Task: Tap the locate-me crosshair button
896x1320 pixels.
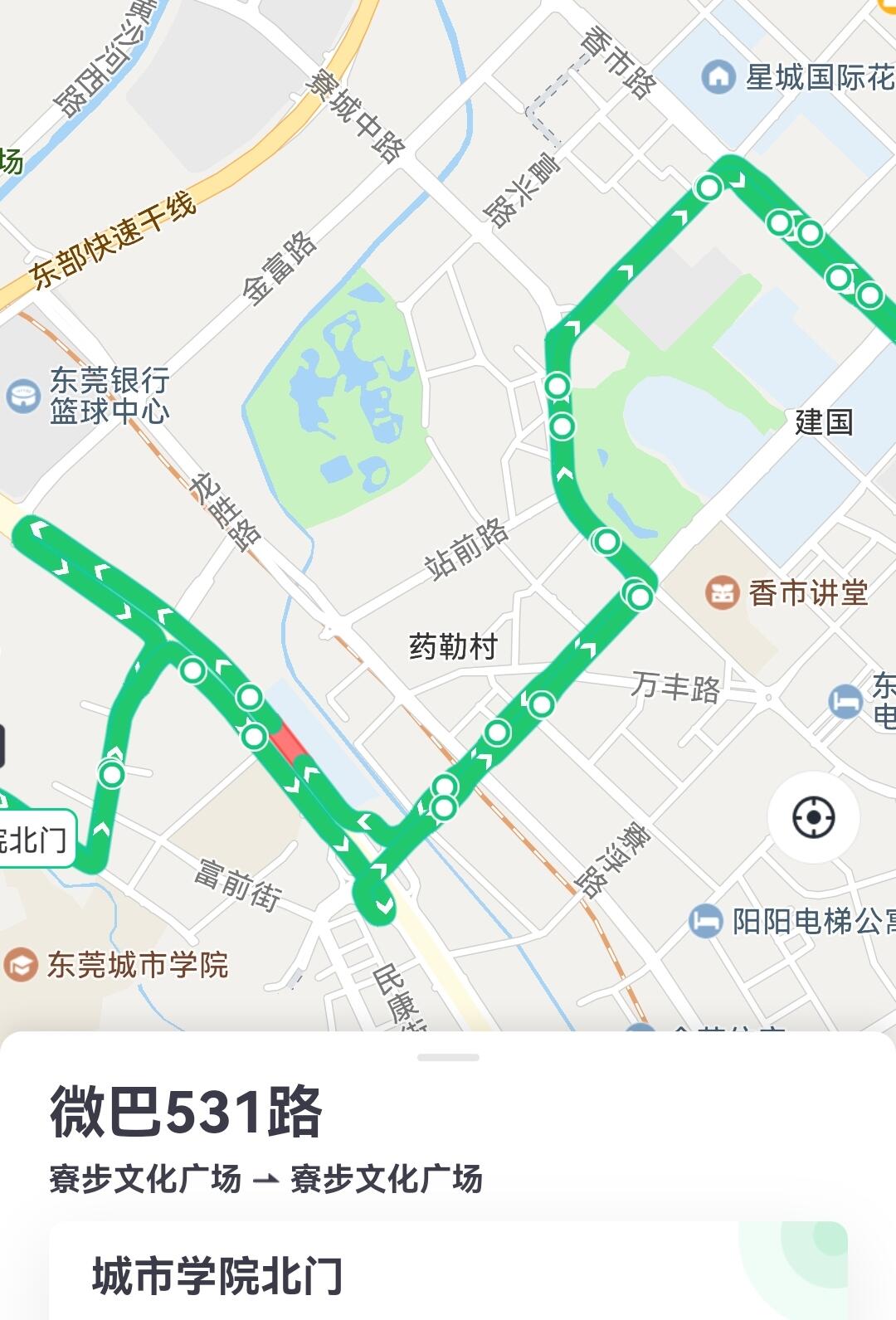Action: pyautogui.click(x=813, y=818)
